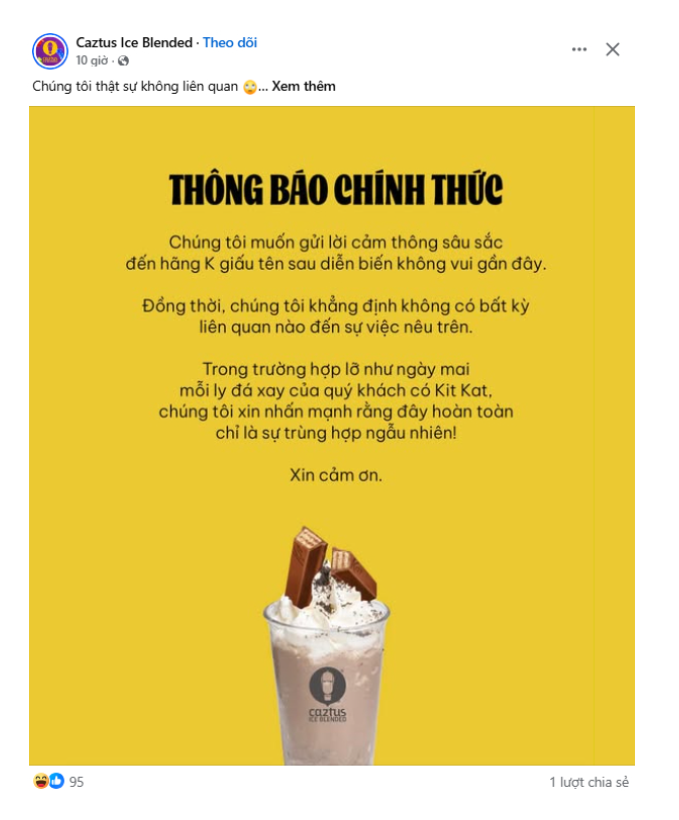Open the Caztus Ice Blended page name
This screenshot has width=679, height=820.
pyautogui.click(x=134, y=42)
